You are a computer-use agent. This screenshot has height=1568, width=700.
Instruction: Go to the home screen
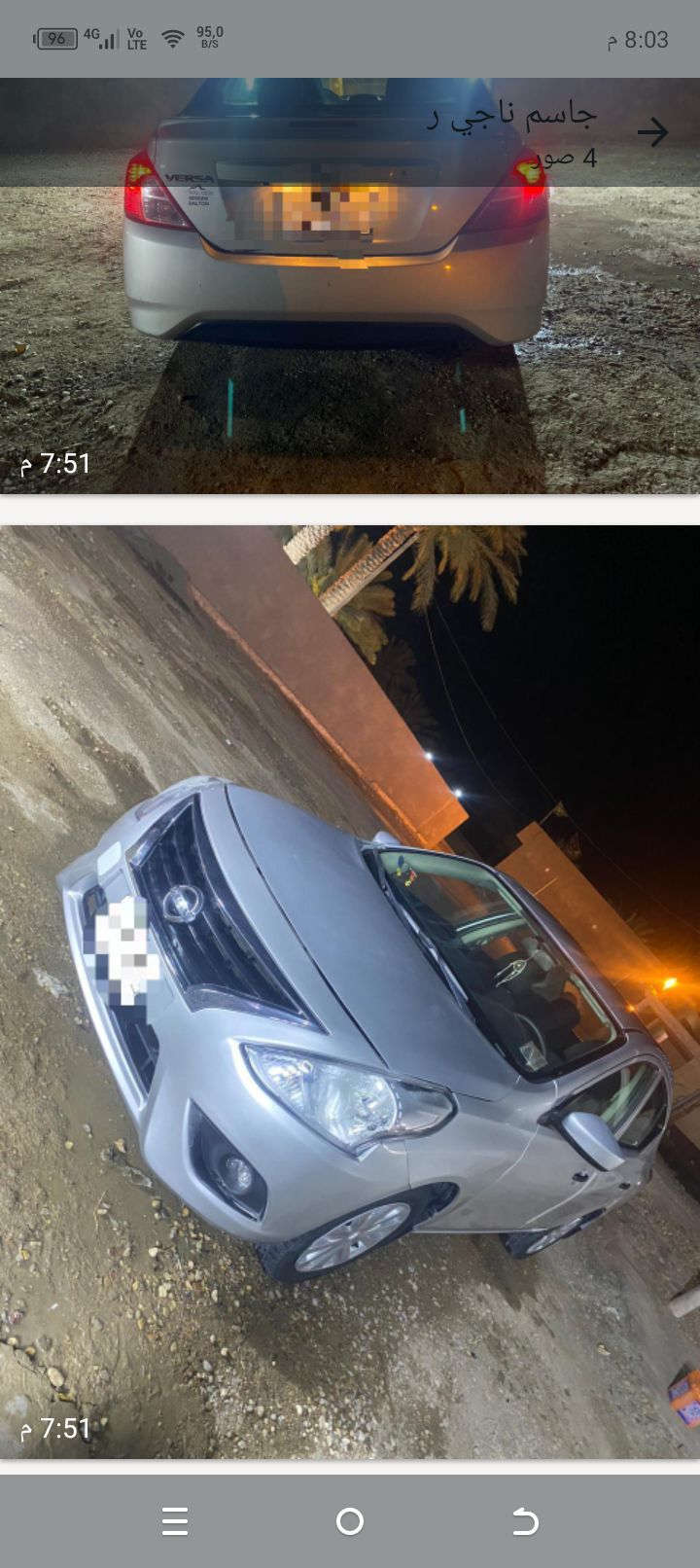[350, 1520]
